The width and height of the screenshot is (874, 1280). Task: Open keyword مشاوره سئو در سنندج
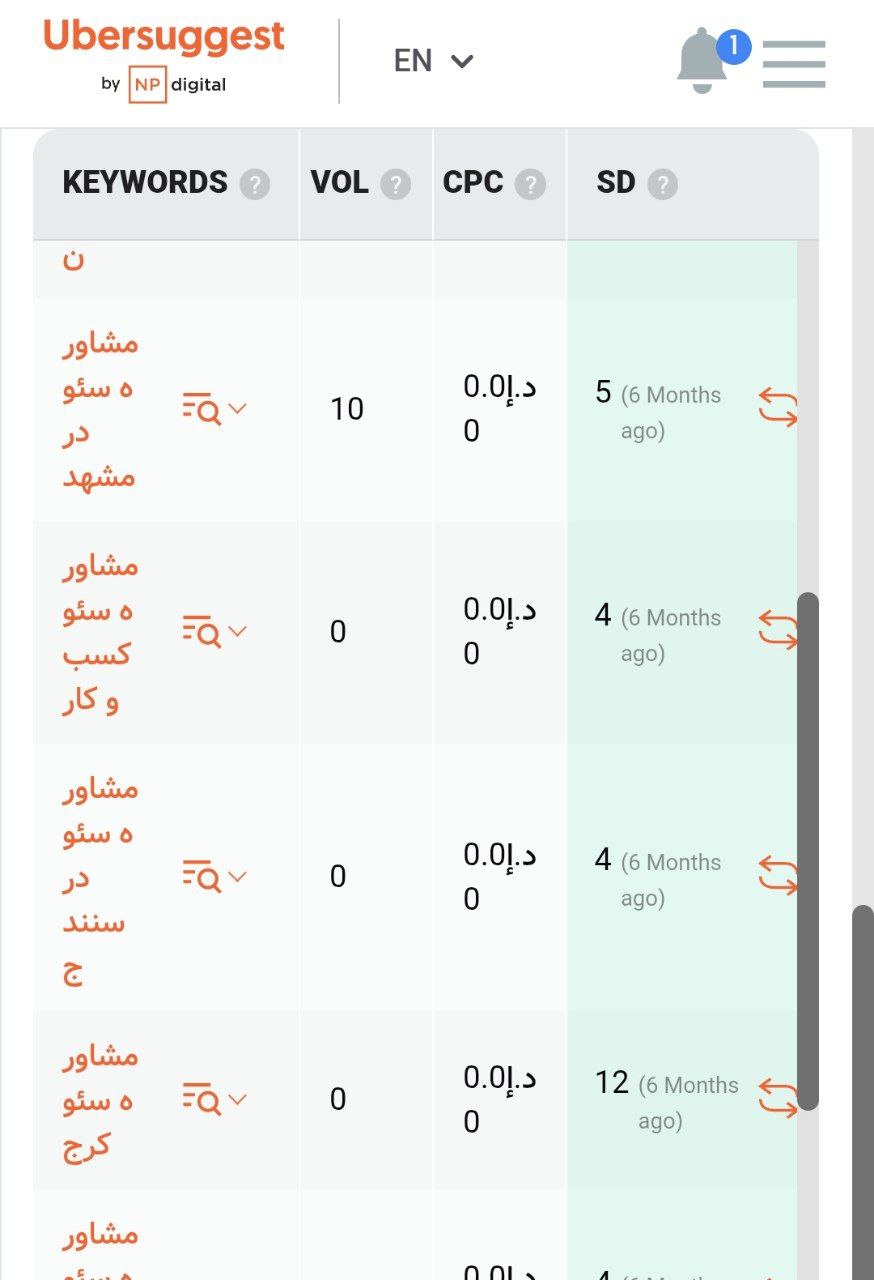point(99,877)
